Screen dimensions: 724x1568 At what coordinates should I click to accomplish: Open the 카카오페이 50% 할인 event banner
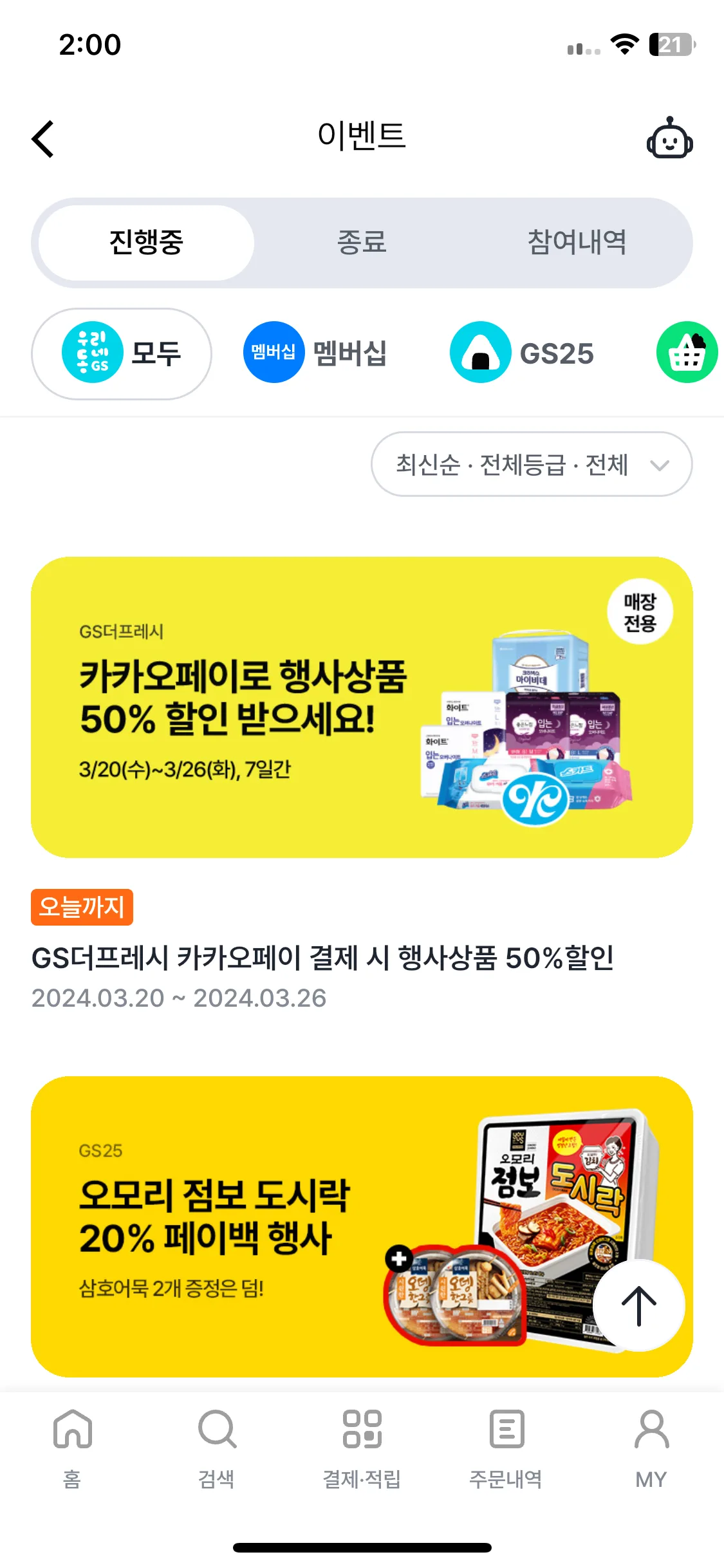click(362, 707)
